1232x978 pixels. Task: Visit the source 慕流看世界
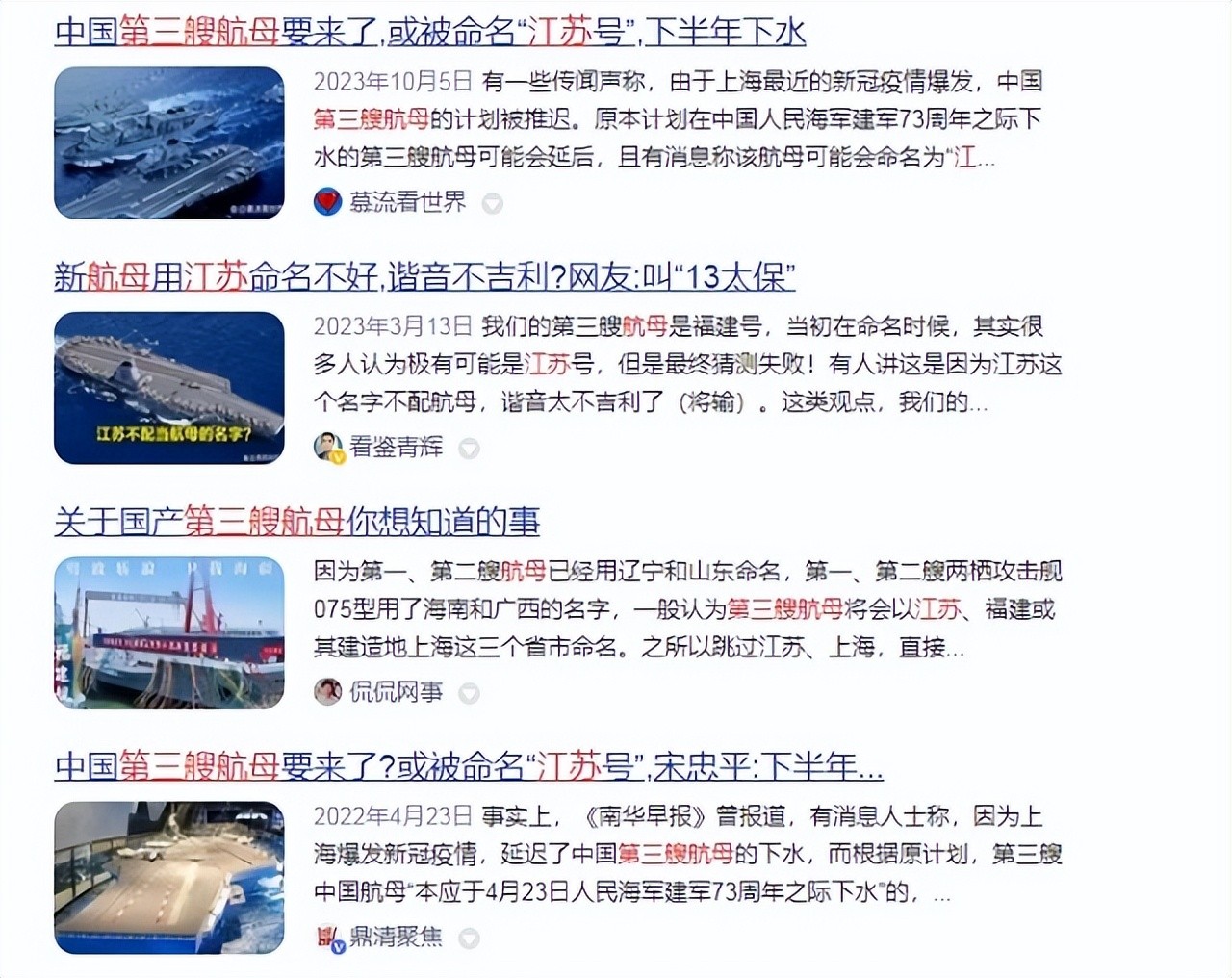coord(407,202)
